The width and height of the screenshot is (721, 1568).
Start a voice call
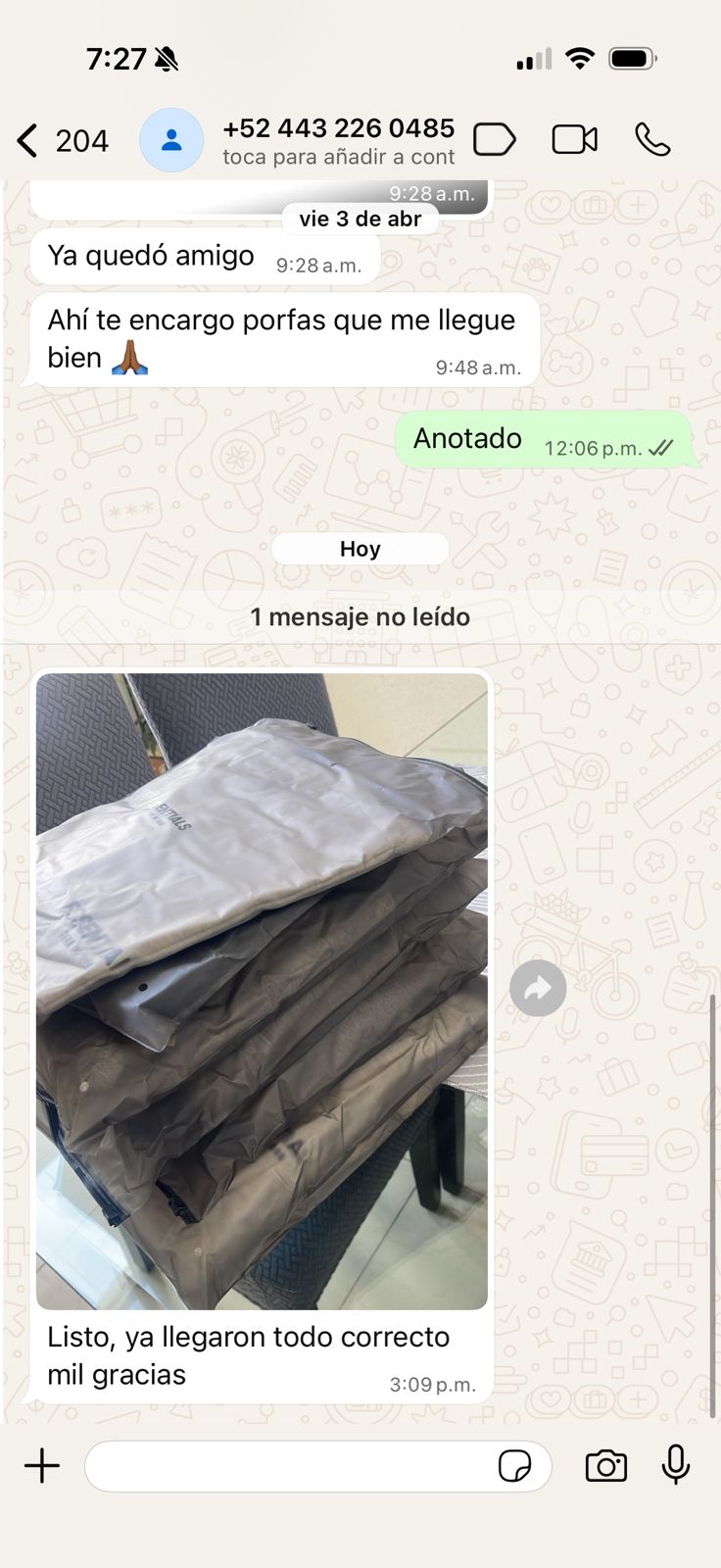652,139
